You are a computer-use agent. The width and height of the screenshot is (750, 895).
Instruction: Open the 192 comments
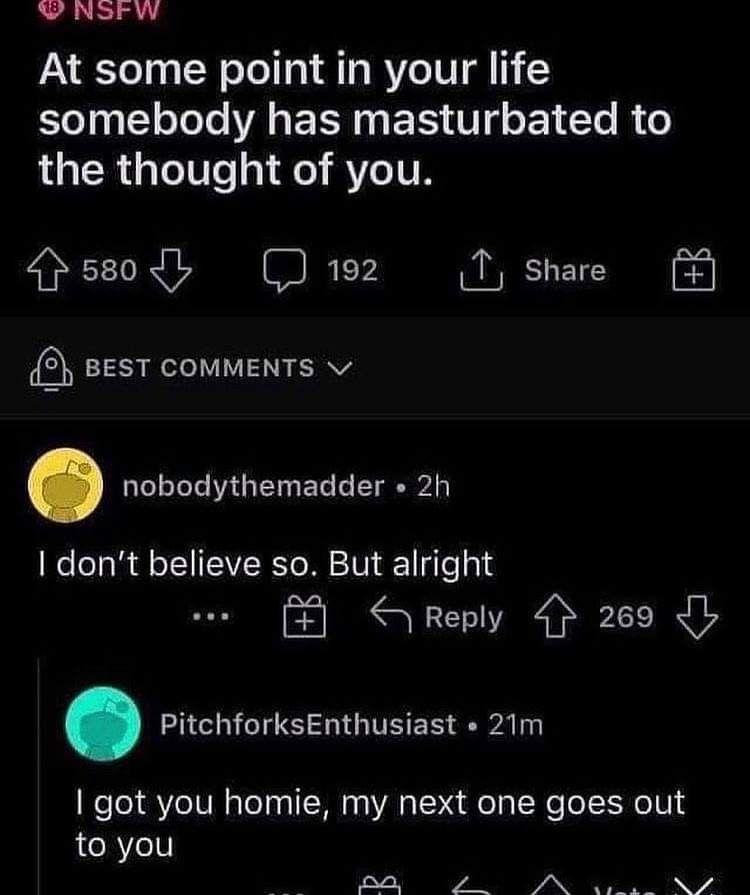coord(320,270)
